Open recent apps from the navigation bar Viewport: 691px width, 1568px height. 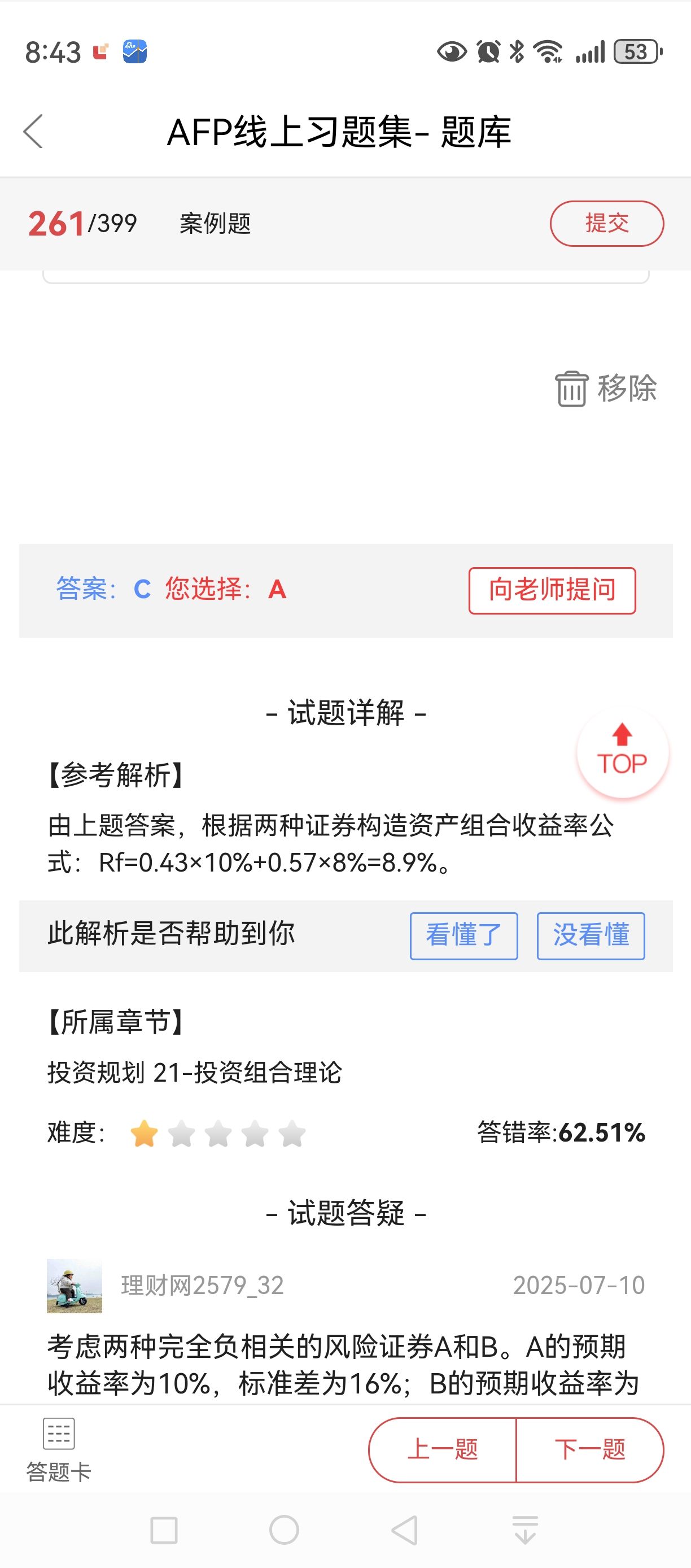(x=164, y=1530)
